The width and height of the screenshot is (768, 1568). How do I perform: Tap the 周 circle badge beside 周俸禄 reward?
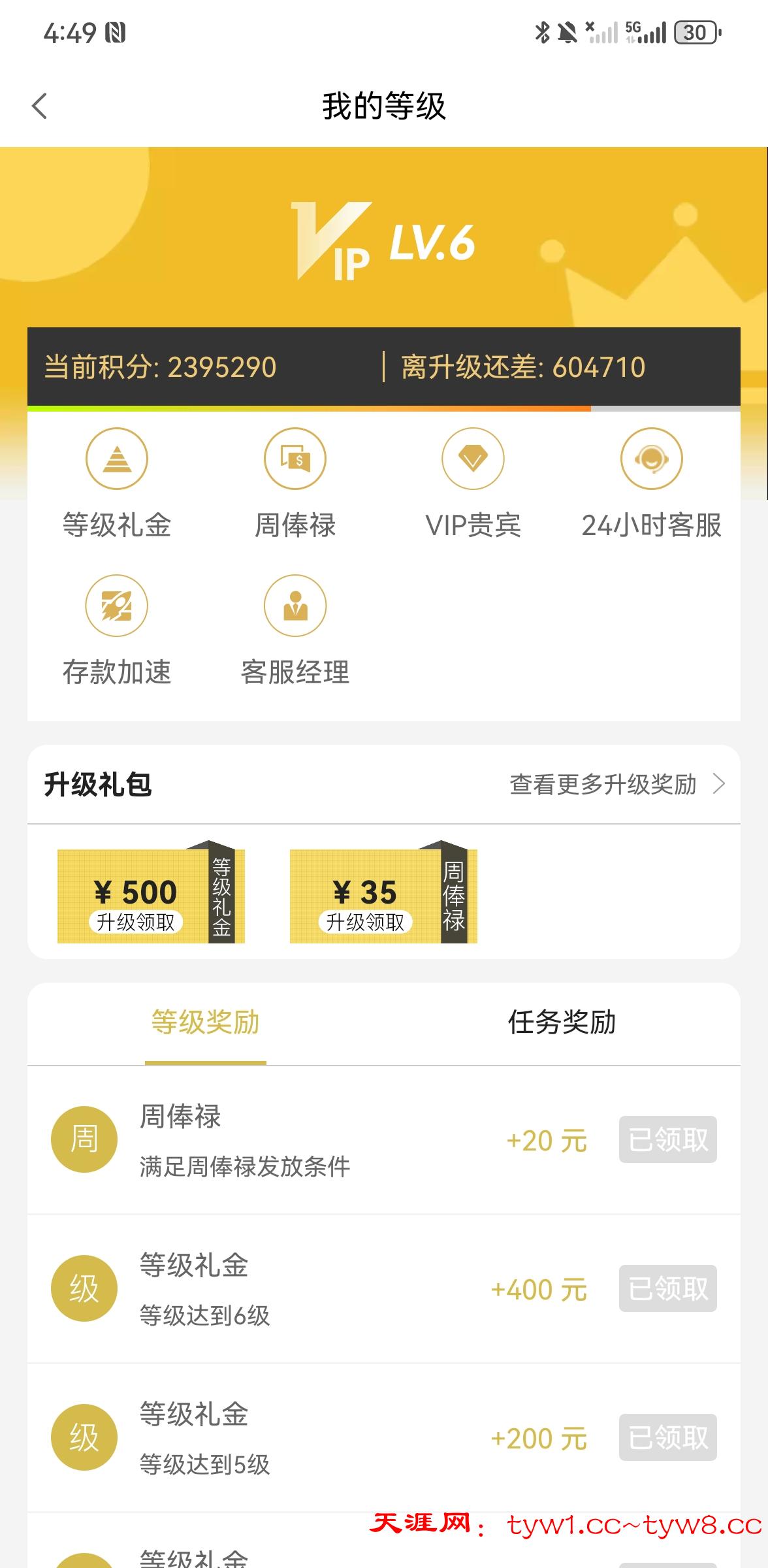tap(84, 1139)
